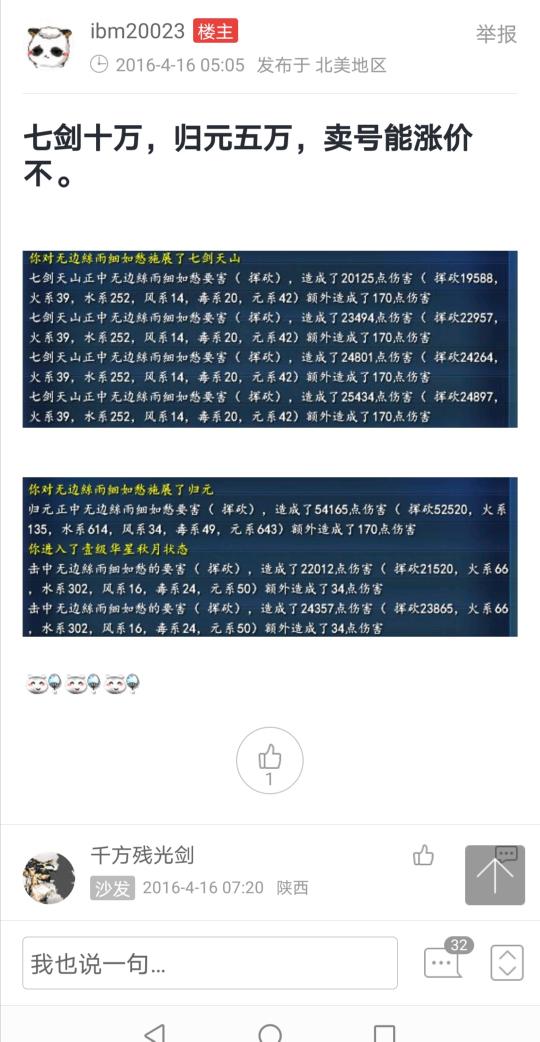View 千方残光剑's profile avatar

(49, 878)
